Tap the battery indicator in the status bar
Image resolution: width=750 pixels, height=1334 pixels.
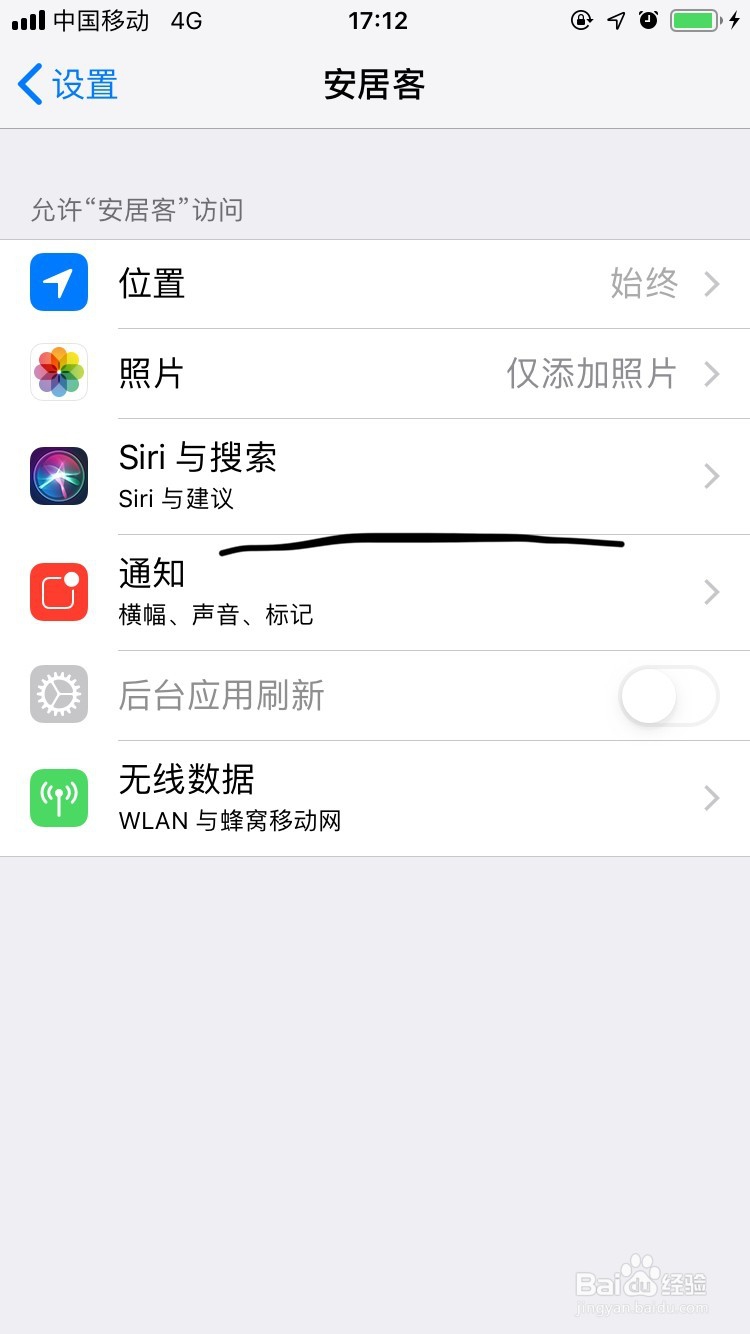coord(693,20)
